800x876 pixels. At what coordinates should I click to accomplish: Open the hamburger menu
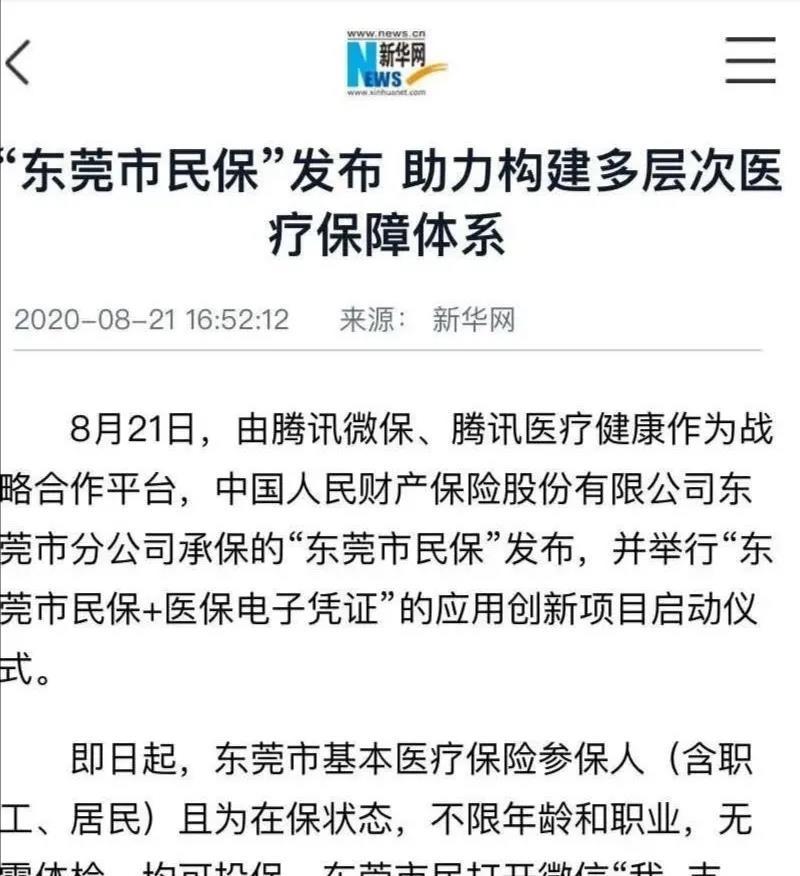pyautogui.click(x=750, y=63)
